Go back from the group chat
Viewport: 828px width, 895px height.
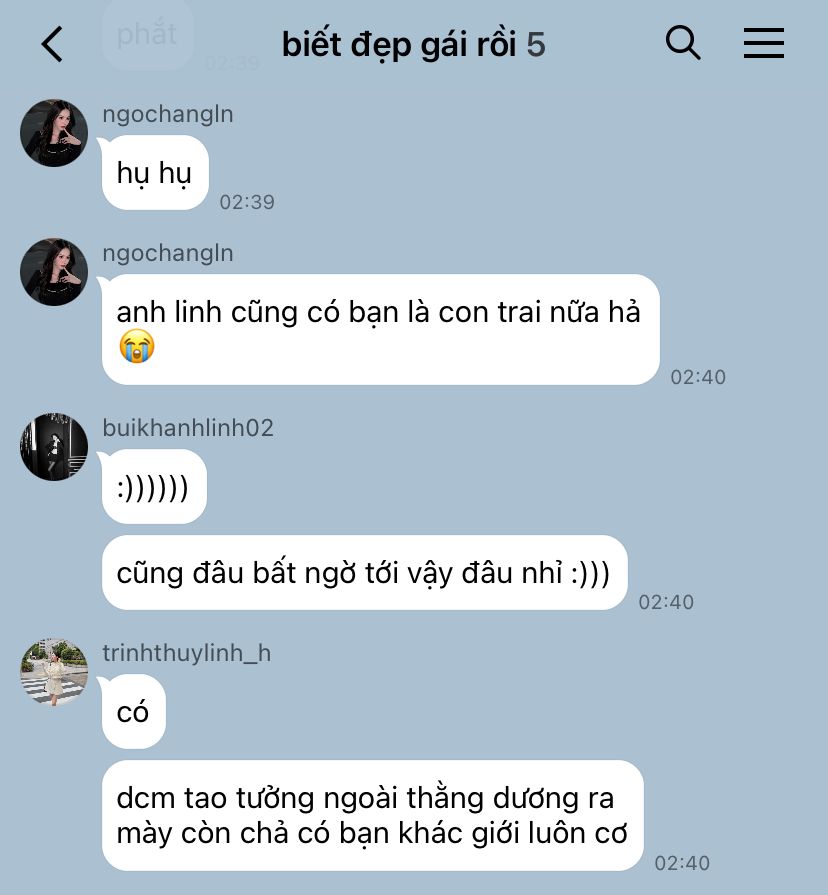click(52, 44)
